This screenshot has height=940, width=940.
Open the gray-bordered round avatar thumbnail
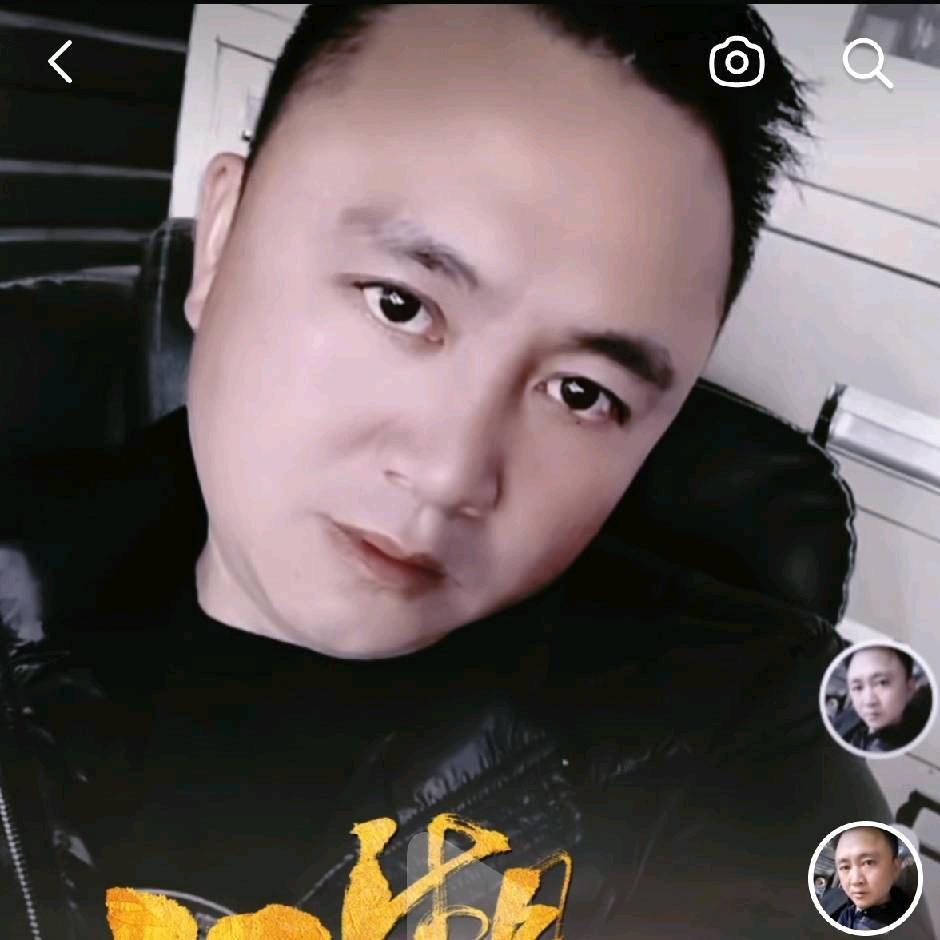pyautogui.click(x=878, y=698)
